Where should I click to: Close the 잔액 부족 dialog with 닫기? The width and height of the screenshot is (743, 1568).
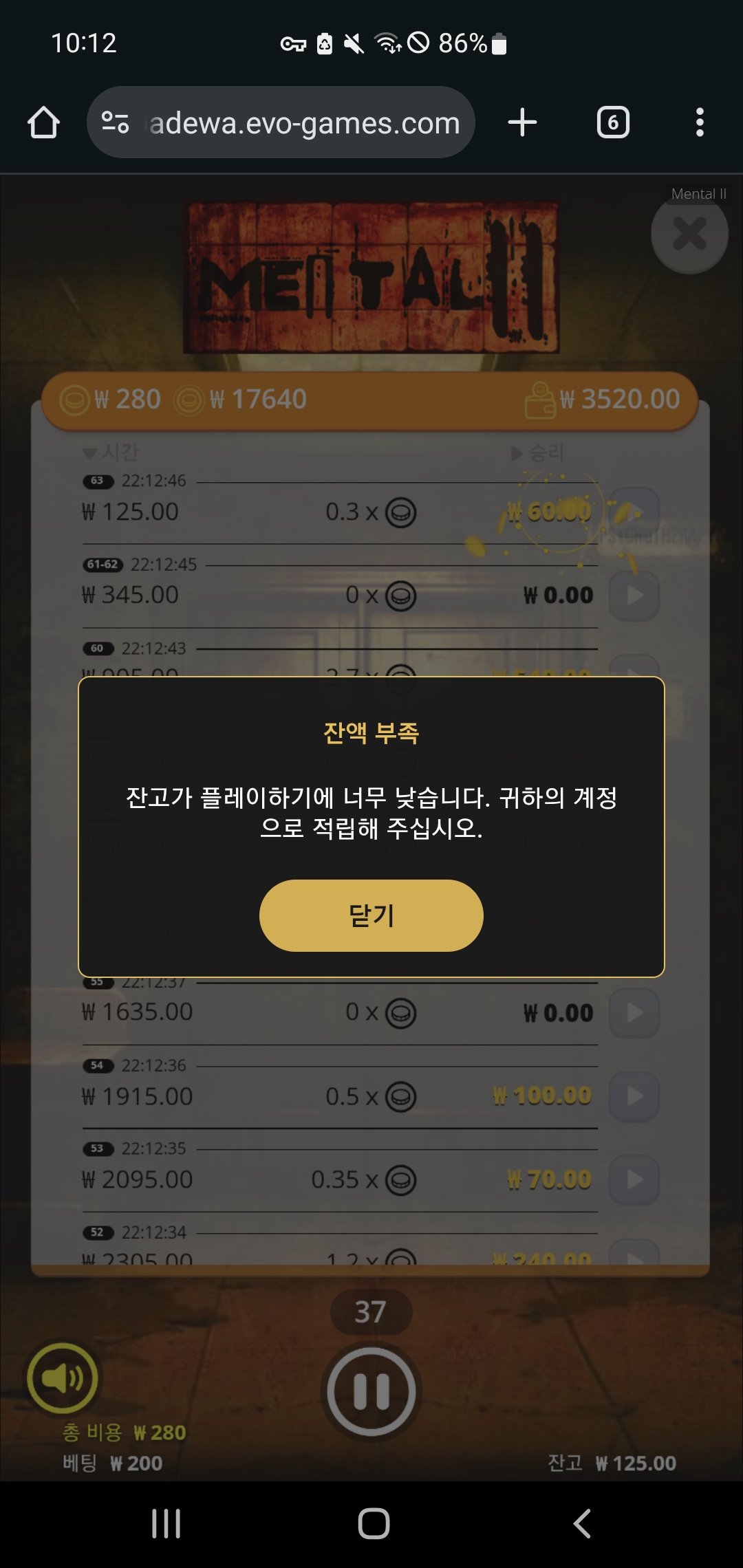click(371, 915)
